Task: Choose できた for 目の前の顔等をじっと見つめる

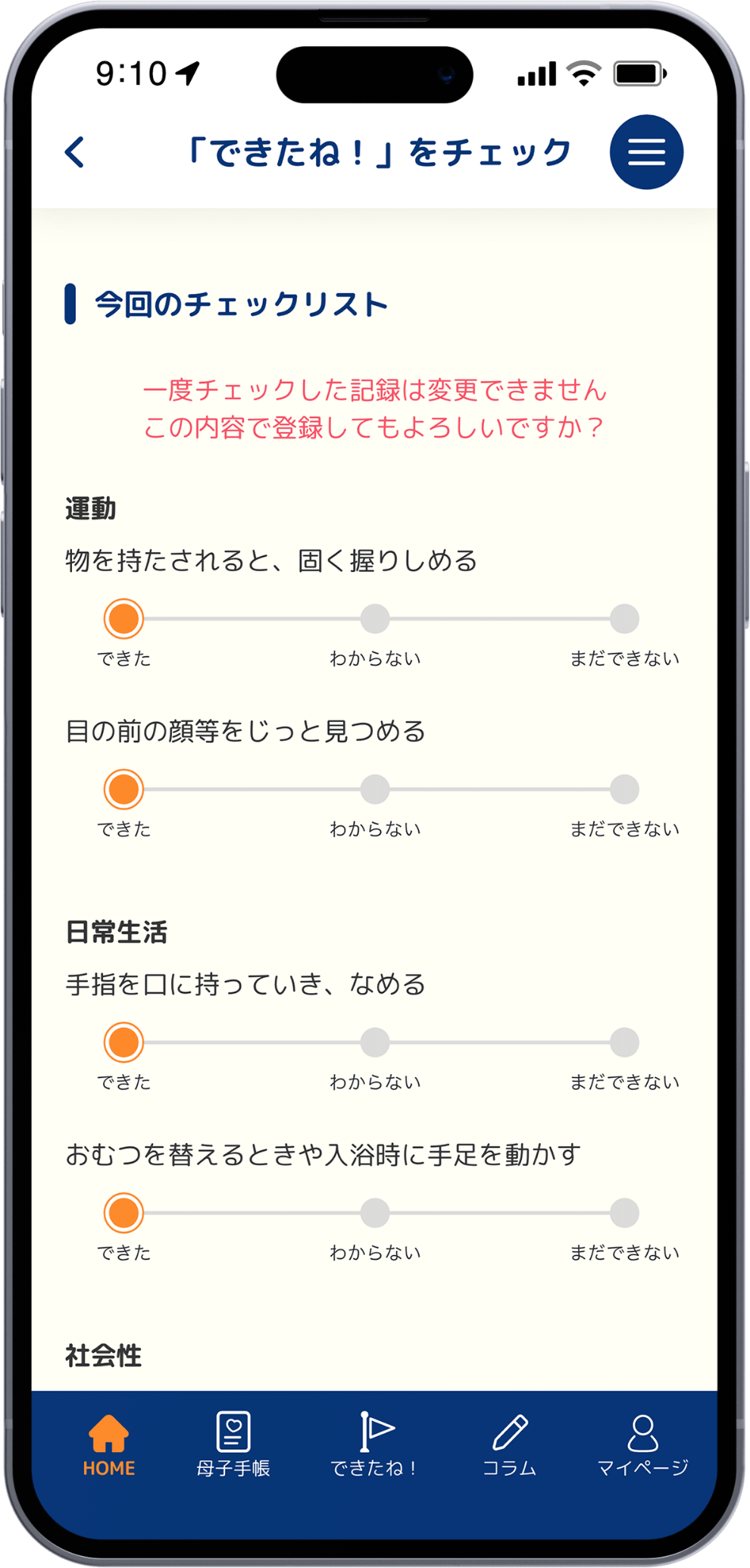Action: pos(123,789)
